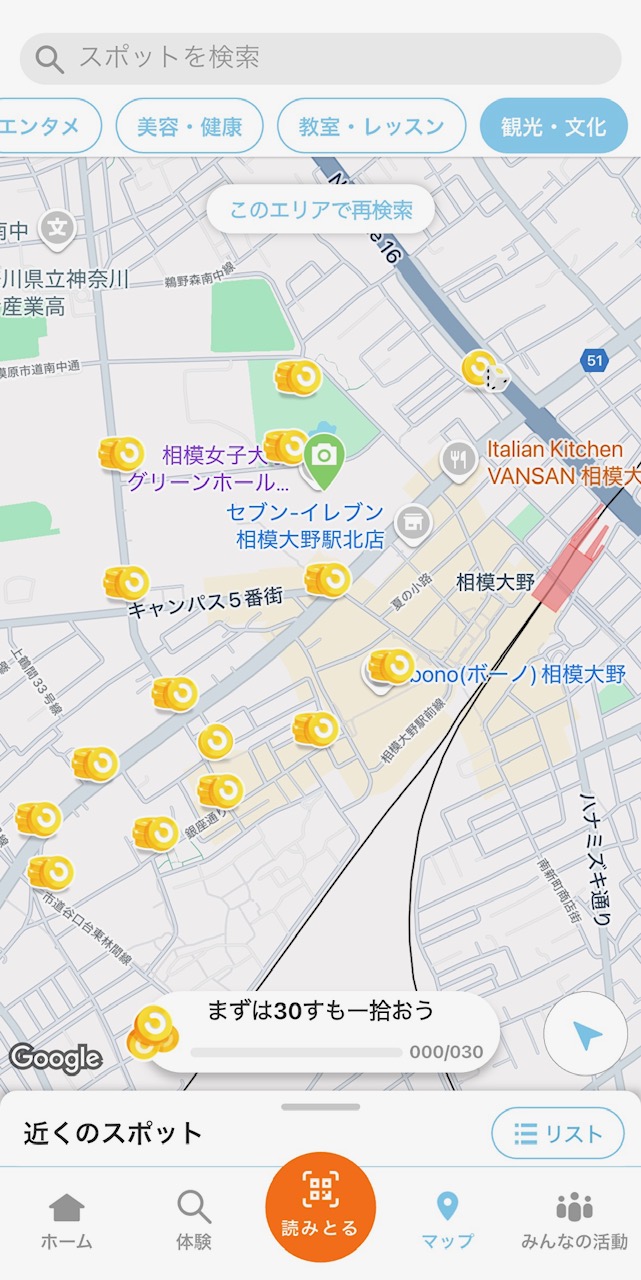Screen dimensions: 641x1280
Task: Deselect the 観光・文化 category chip
Action: (553, 127)
